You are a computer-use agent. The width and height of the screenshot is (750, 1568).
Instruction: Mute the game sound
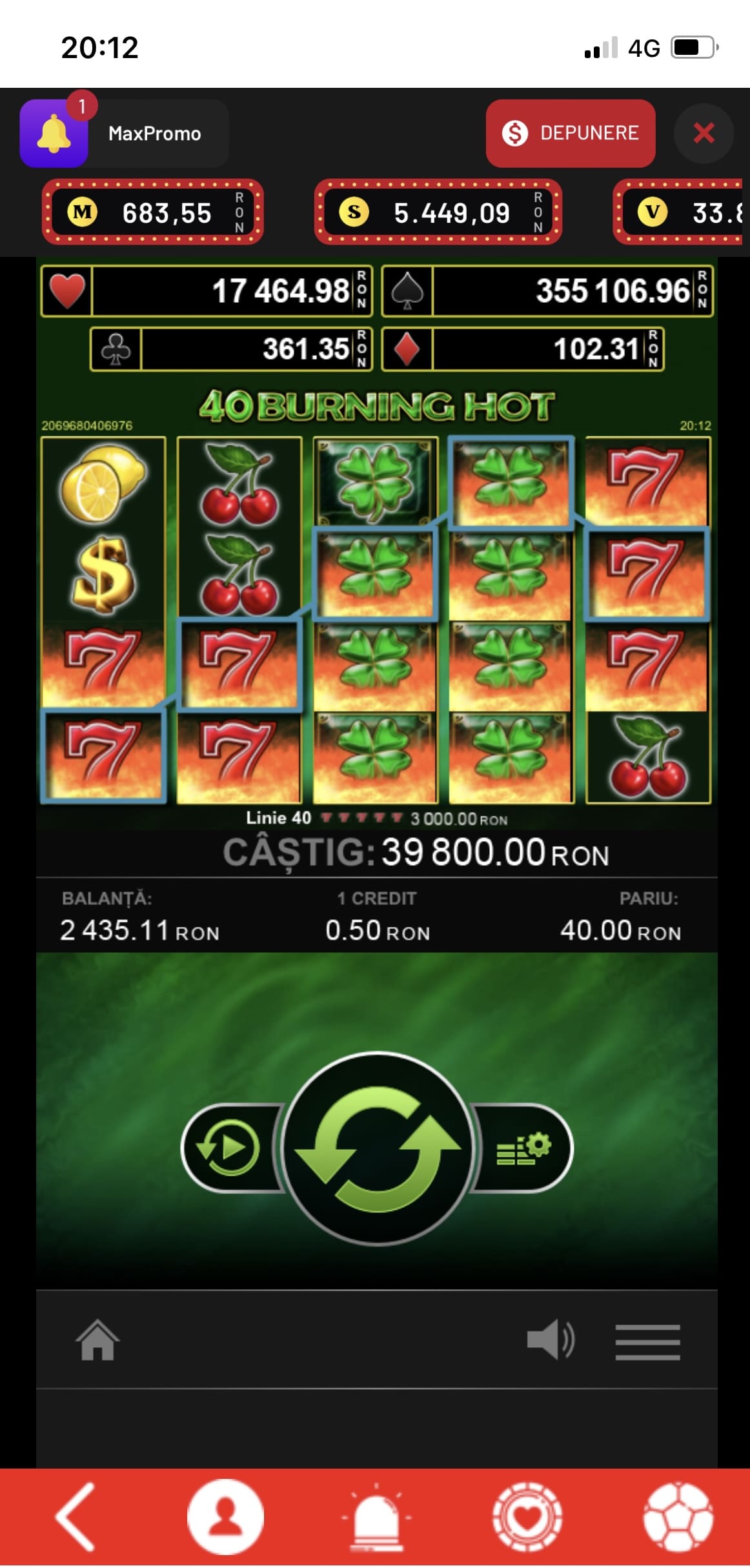(551, 1340)
